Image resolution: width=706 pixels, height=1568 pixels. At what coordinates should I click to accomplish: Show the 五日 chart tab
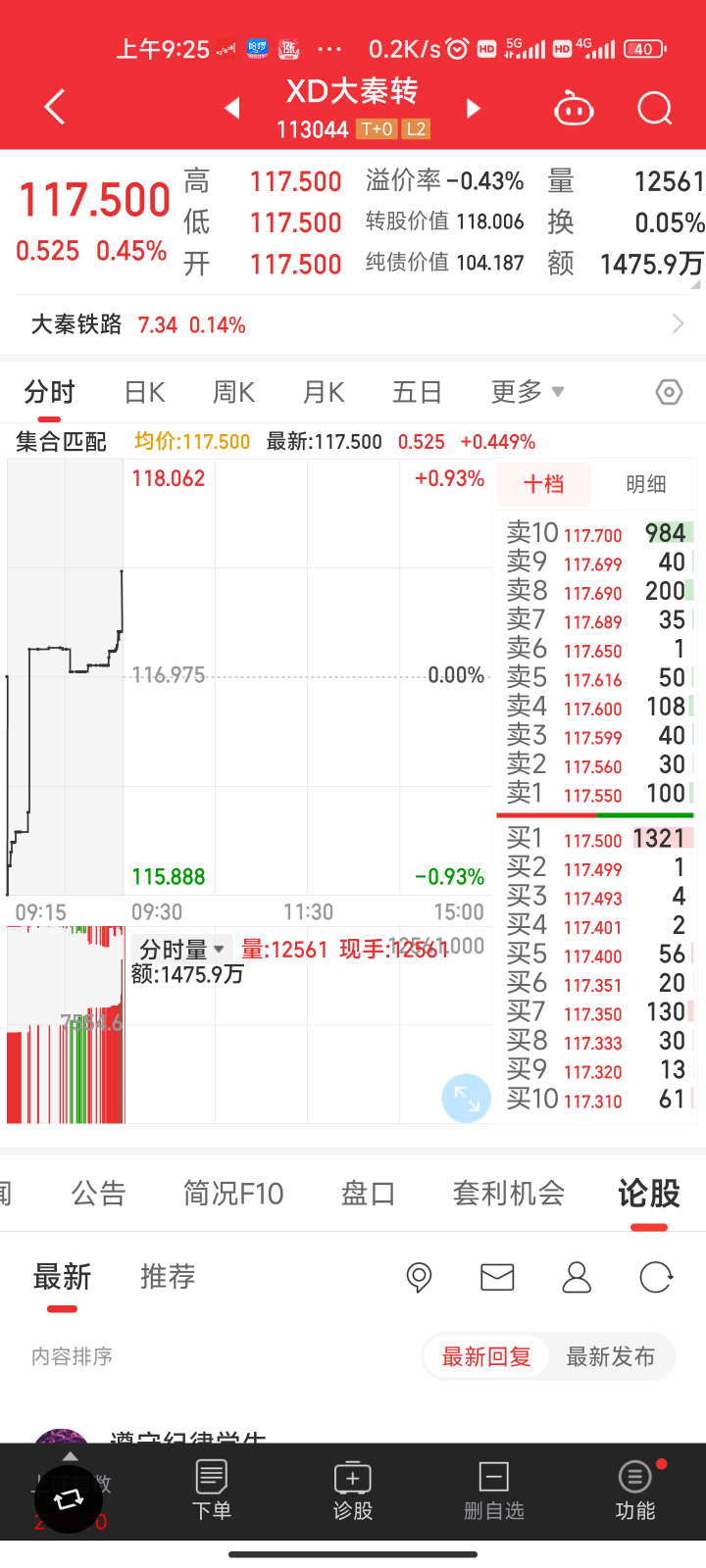click(417, 393)
